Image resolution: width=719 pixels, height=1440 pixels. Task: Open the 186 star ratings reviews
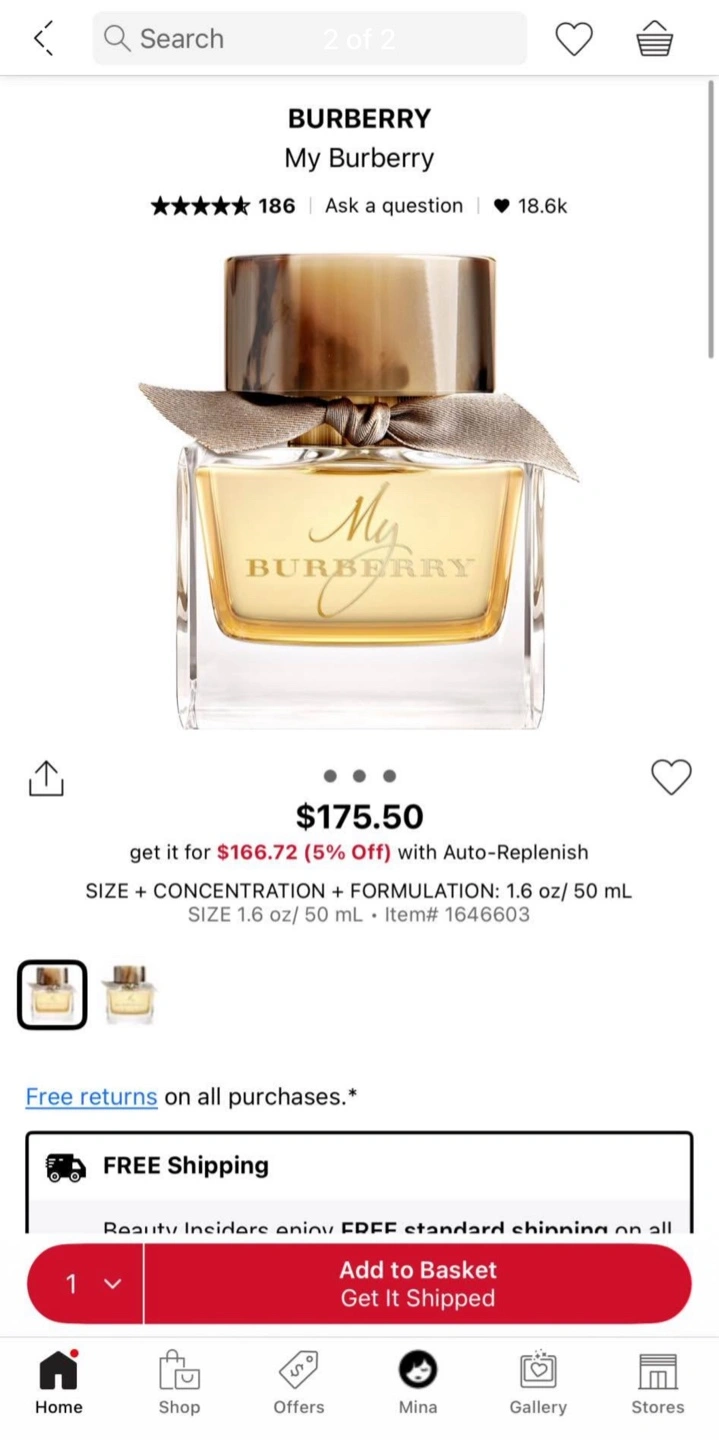pos(223,206)
